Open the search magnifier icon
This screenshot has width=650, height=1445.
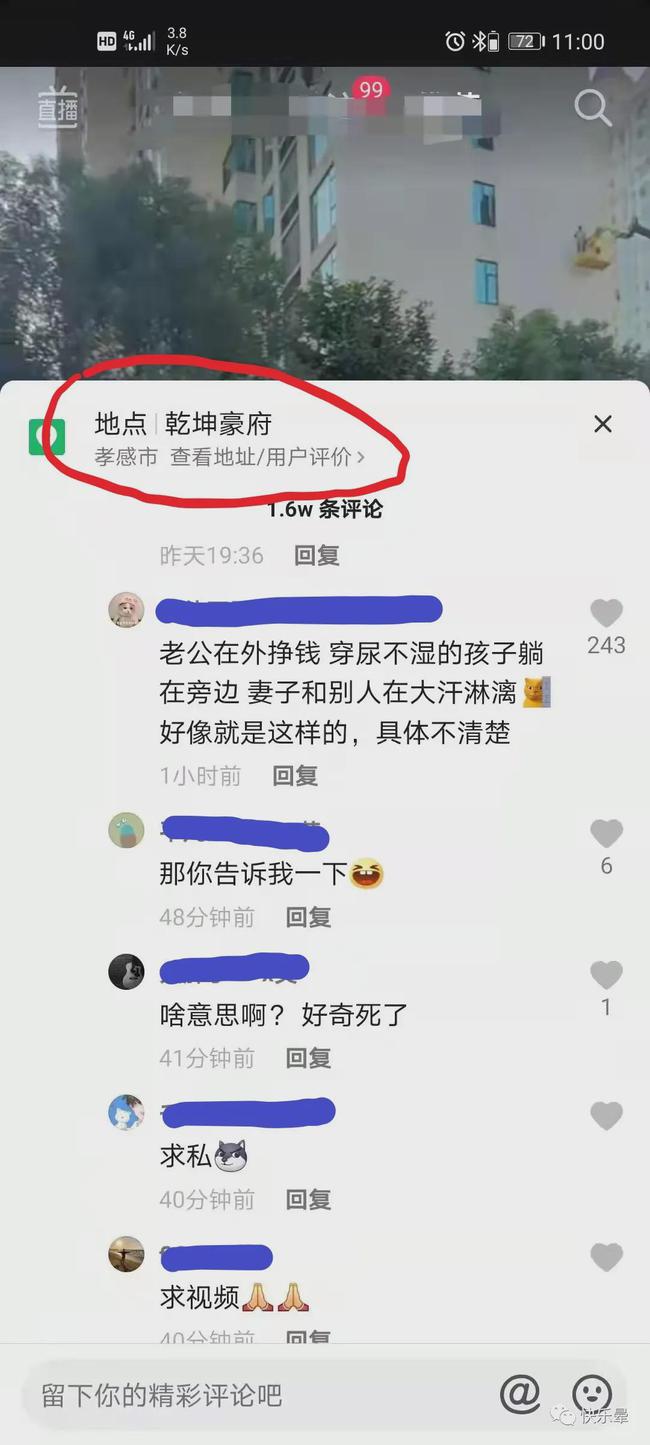point(592,107)
